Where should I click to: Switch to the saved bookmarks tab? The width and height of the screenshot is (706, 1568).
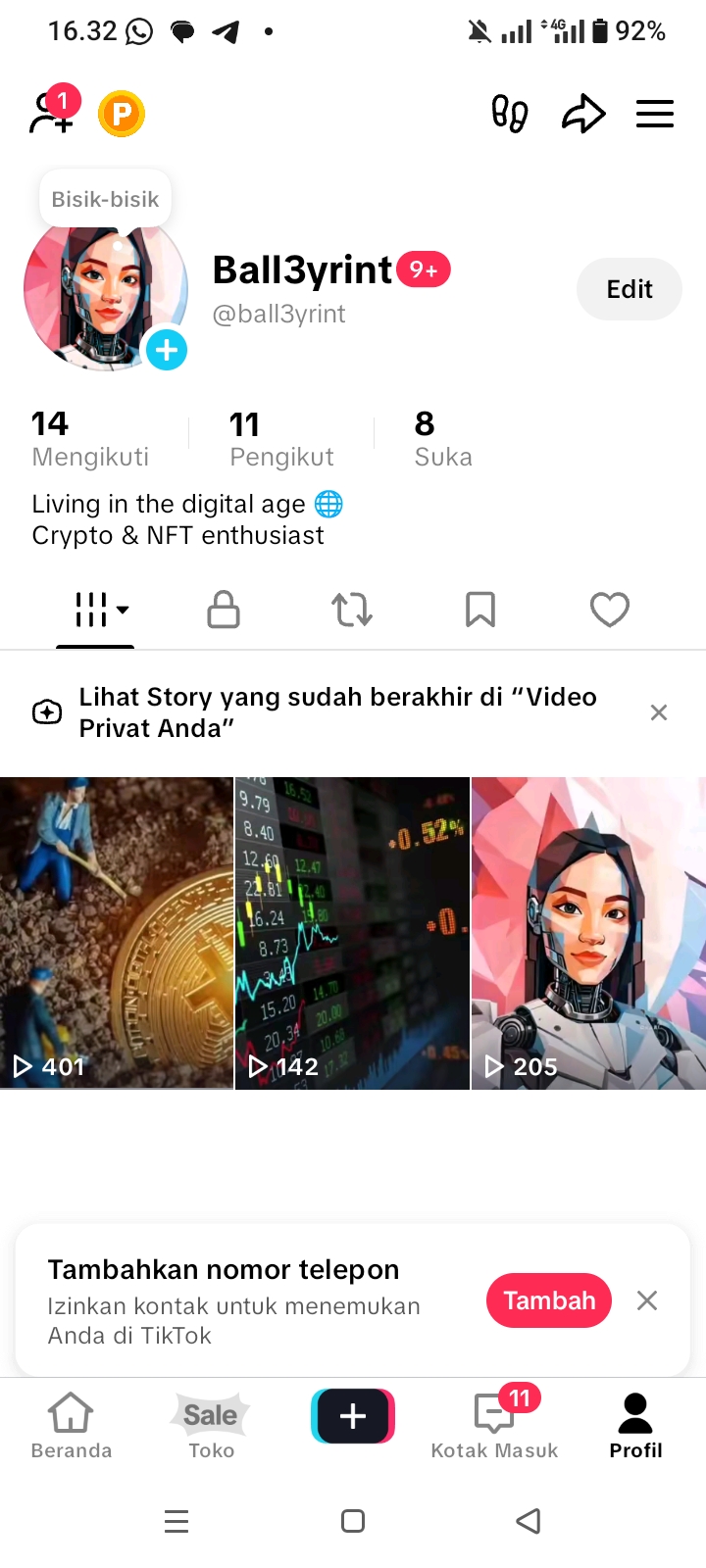click(480, 610)
